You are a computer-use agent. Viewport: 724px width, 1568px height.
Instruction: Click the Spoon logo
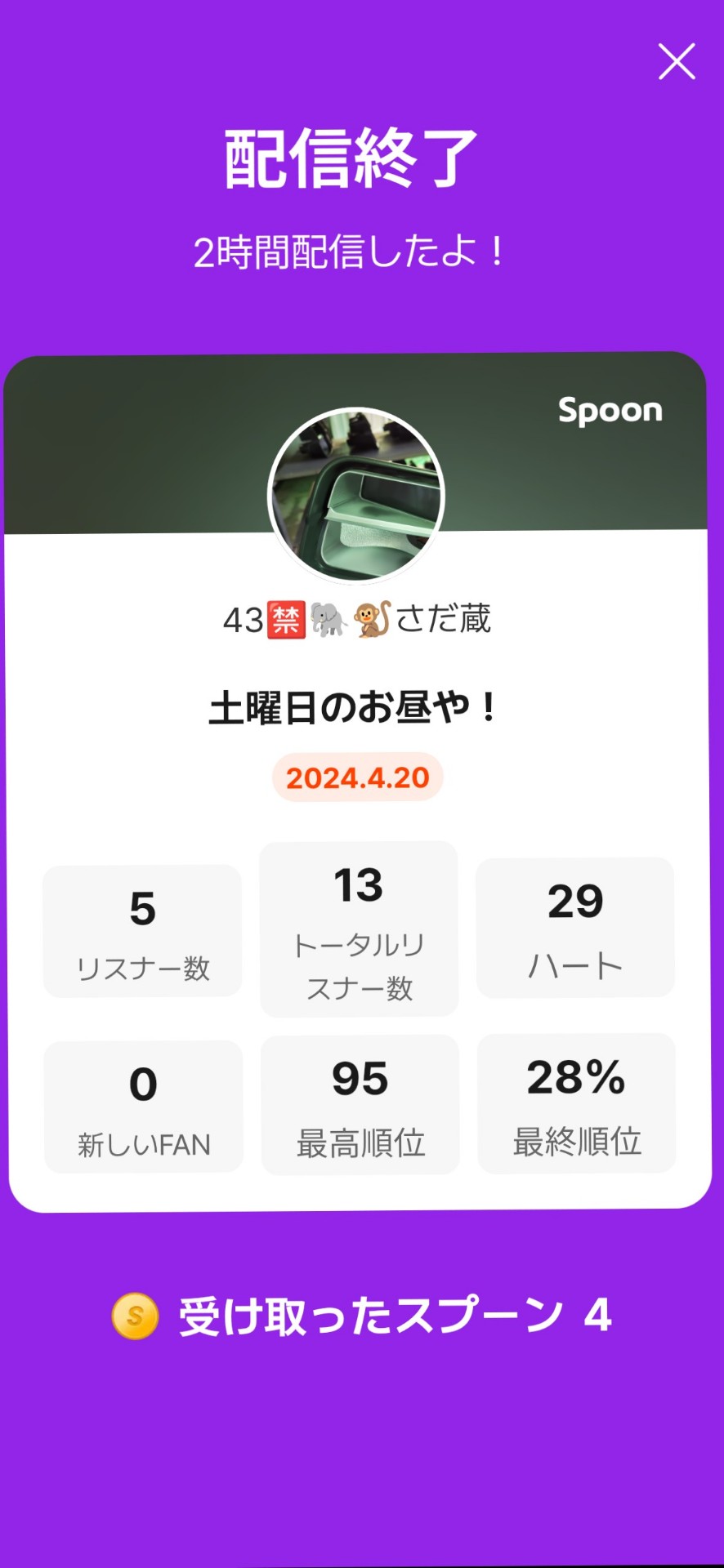coord(608,411)
